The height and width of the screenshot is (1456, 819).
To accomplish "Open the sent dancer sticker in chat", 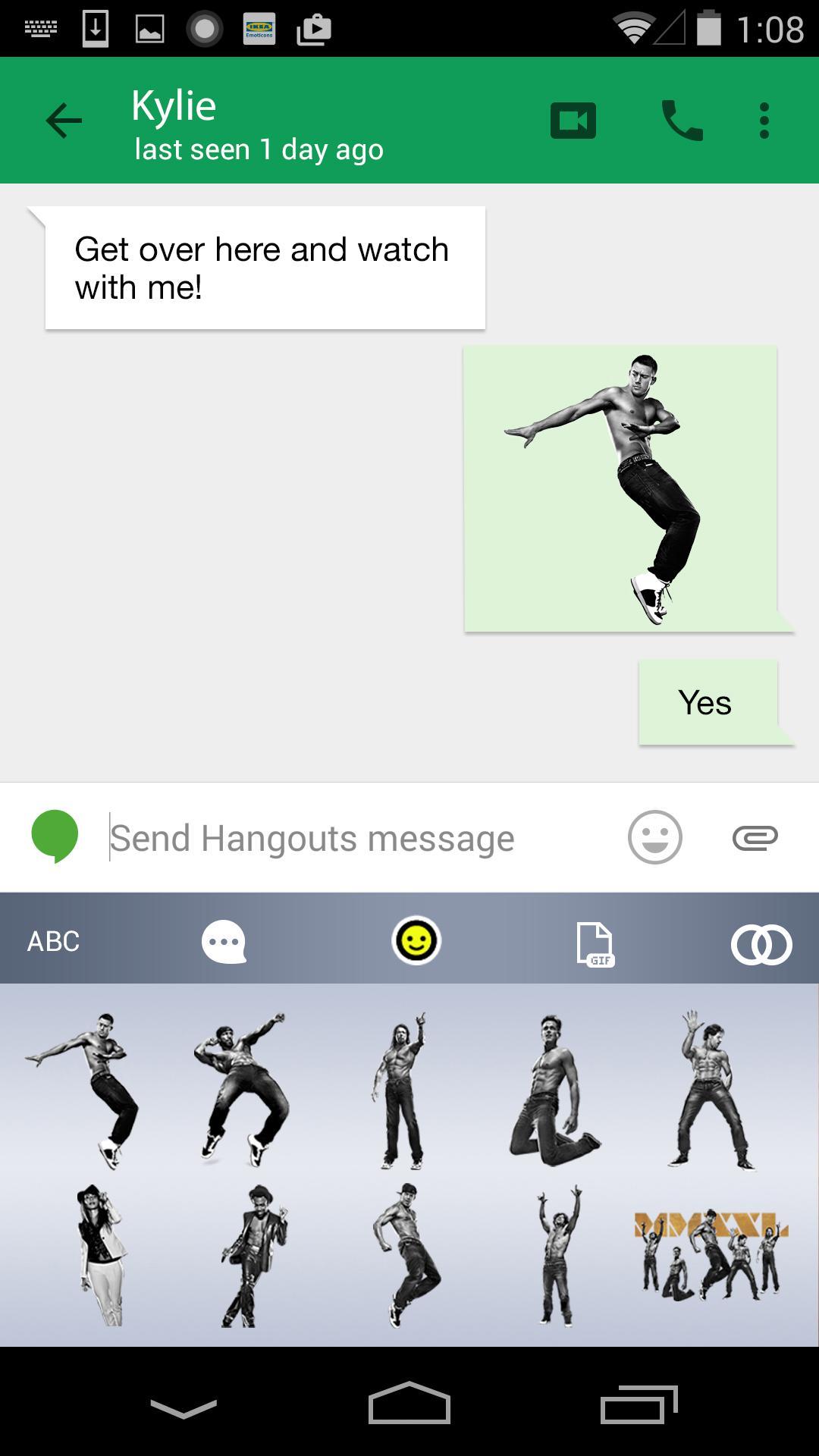I will pyautogui.click(x=620, y=488).
